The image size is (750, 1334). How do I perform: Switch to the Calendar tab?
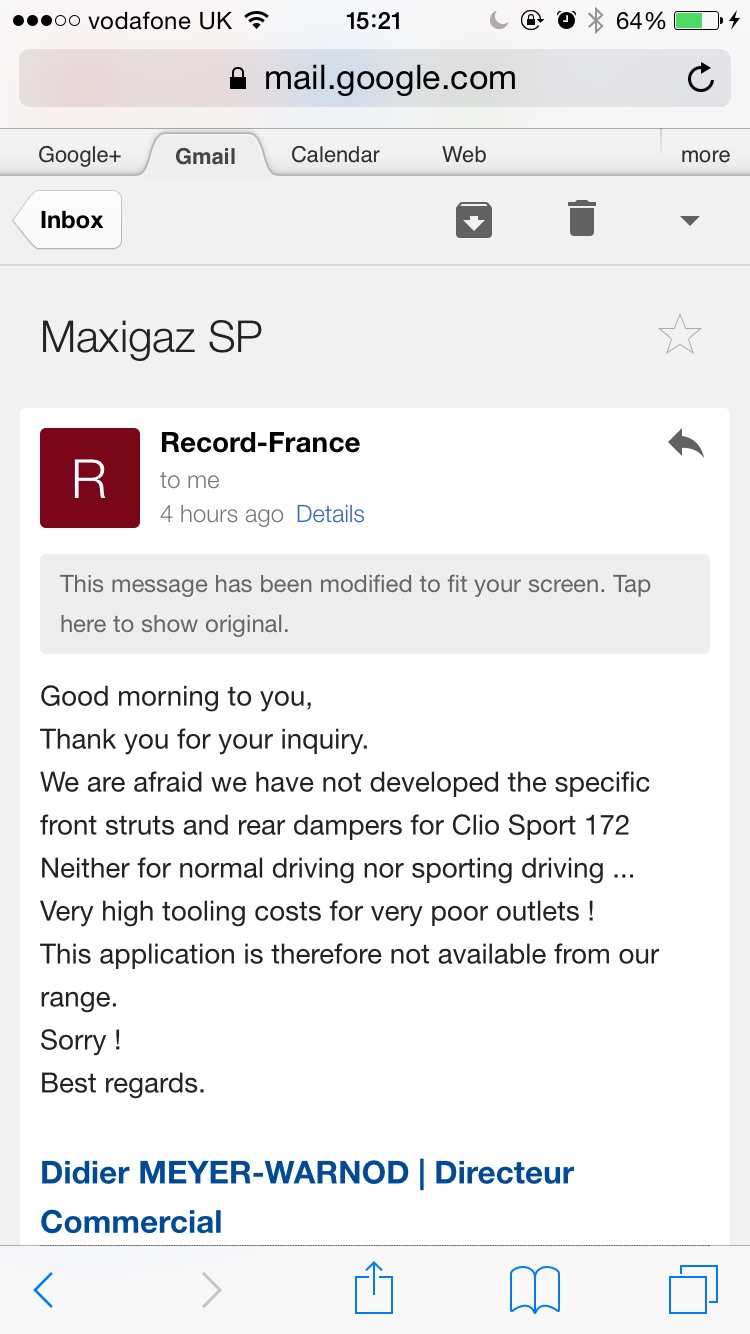(x=335, y=155)
